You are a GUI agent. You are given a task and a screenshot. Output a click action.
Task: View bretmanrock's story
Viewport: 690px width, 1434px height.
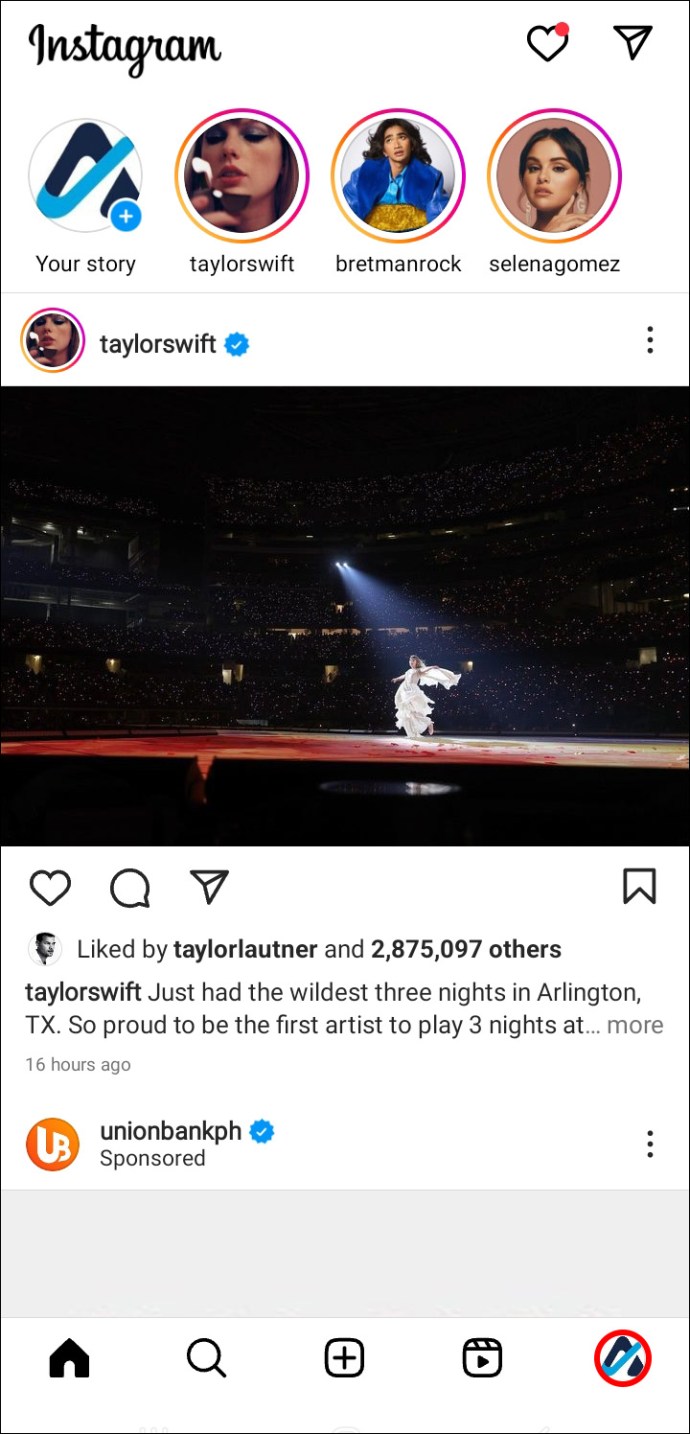click(398, 176)
